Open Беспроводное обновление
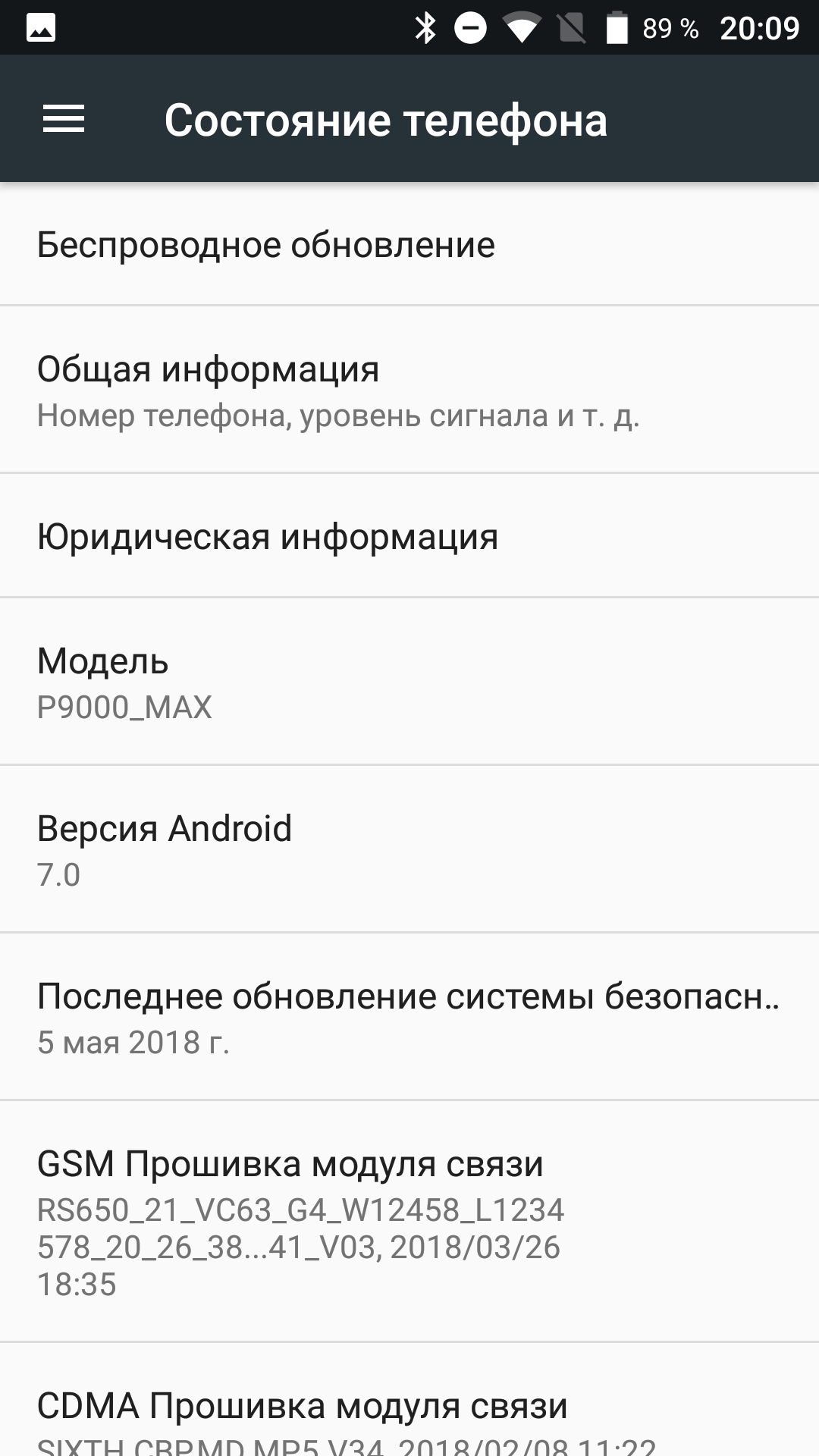 [x=409, y=245]
